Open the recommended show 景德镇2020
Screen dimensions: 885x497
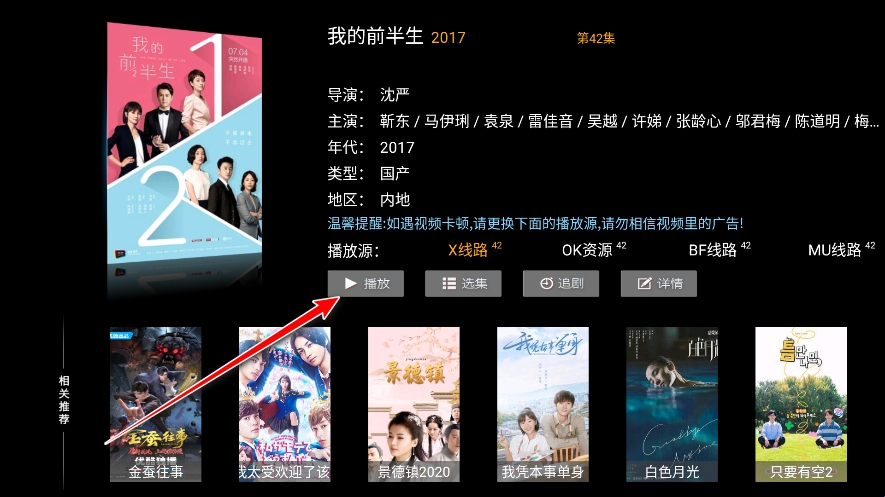(413, 403)
